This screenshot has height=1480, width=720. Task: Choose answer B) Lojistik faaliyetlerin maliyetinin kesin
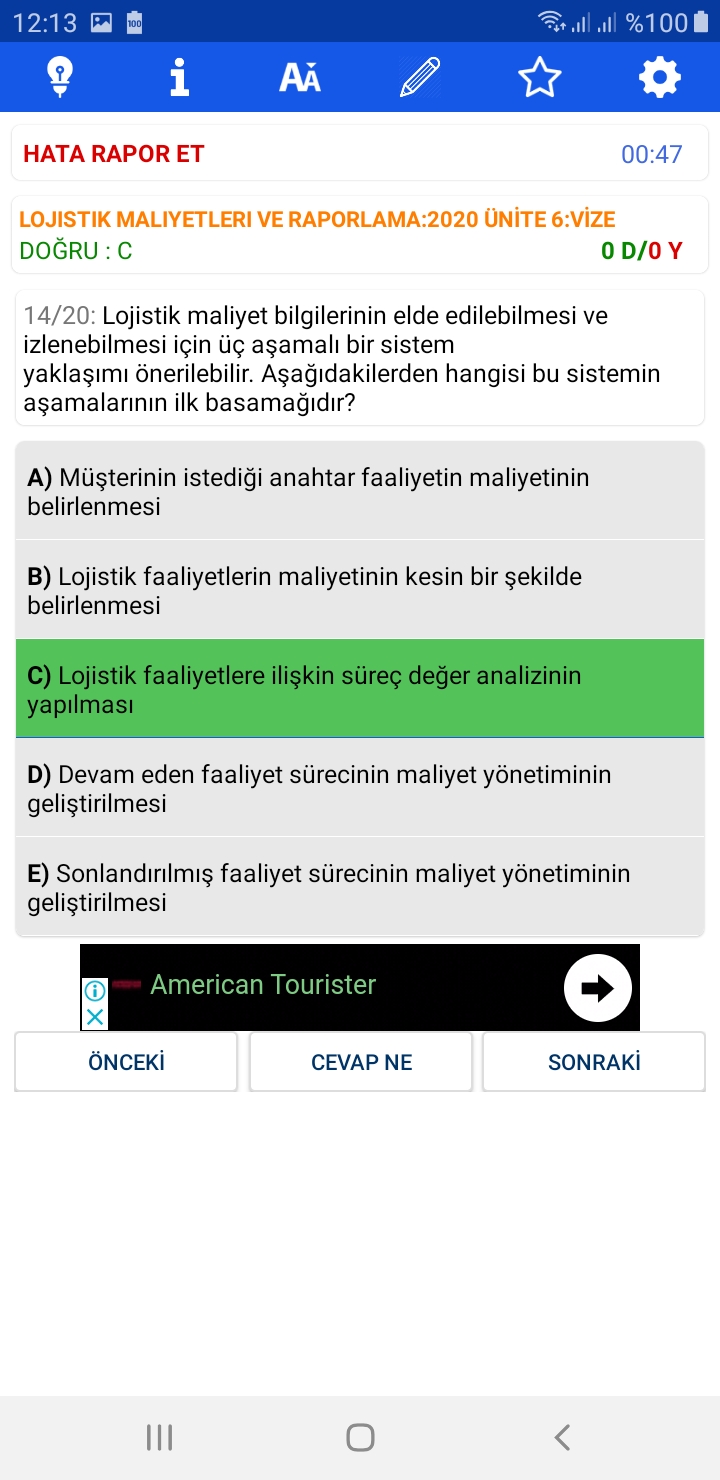point(360,590)
